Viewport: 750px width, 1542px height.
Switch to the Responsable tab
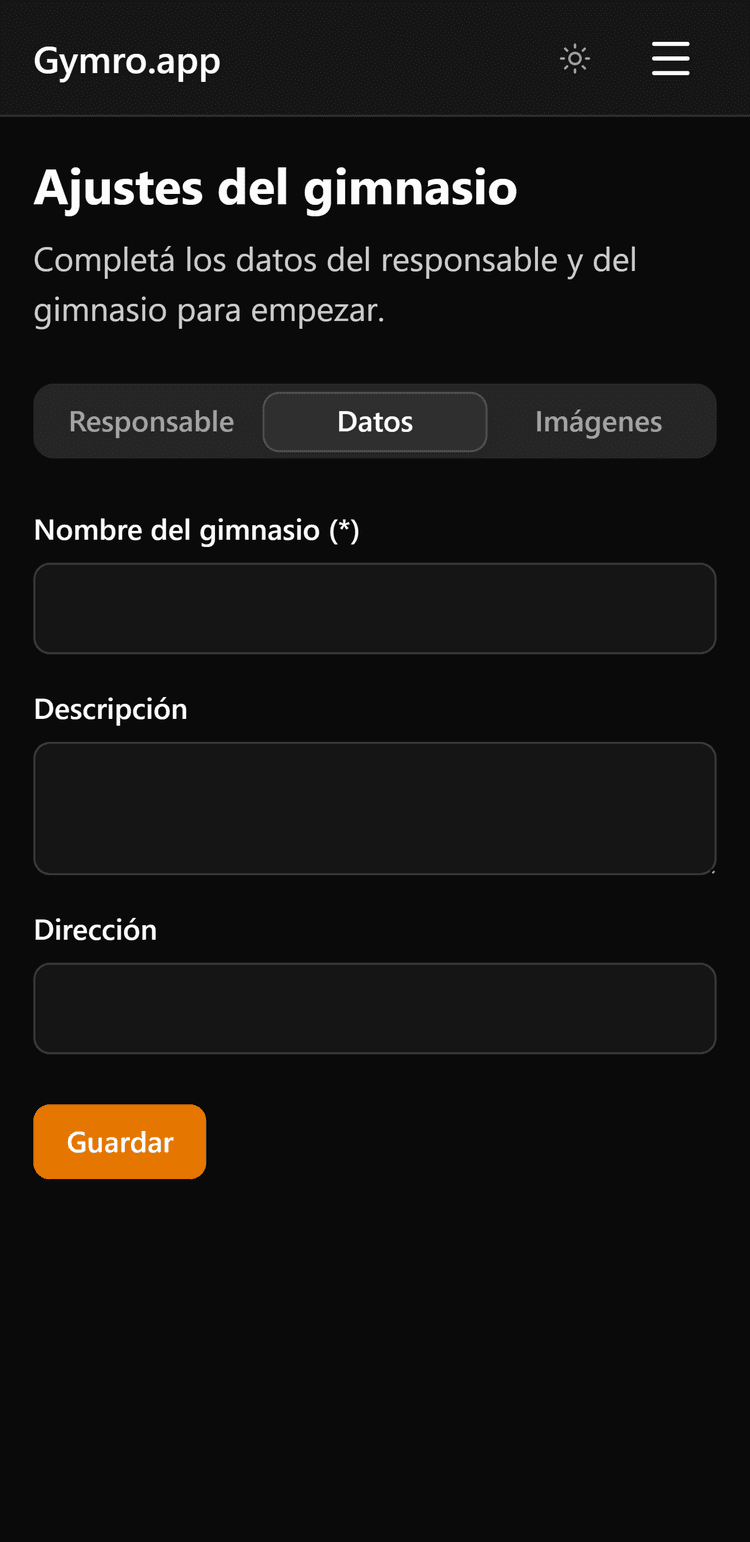(150, 421)
